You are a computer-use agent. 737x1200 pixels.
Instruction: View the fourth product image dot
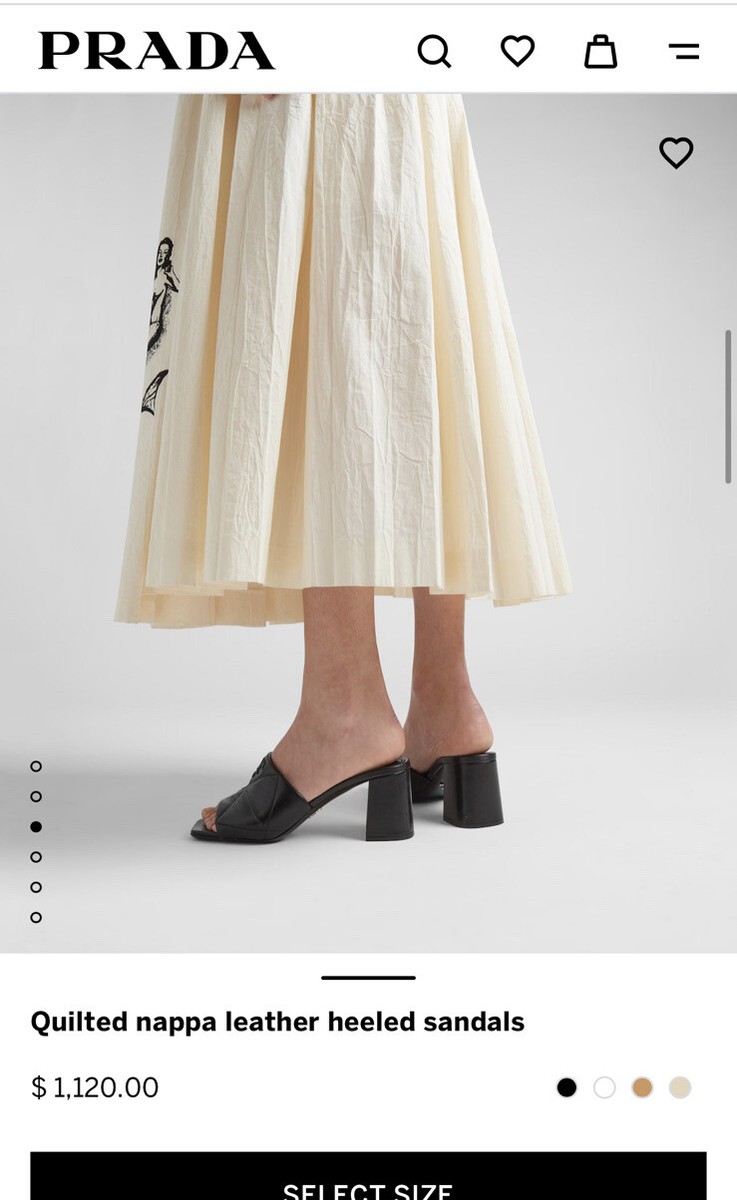tap(36, 857)
